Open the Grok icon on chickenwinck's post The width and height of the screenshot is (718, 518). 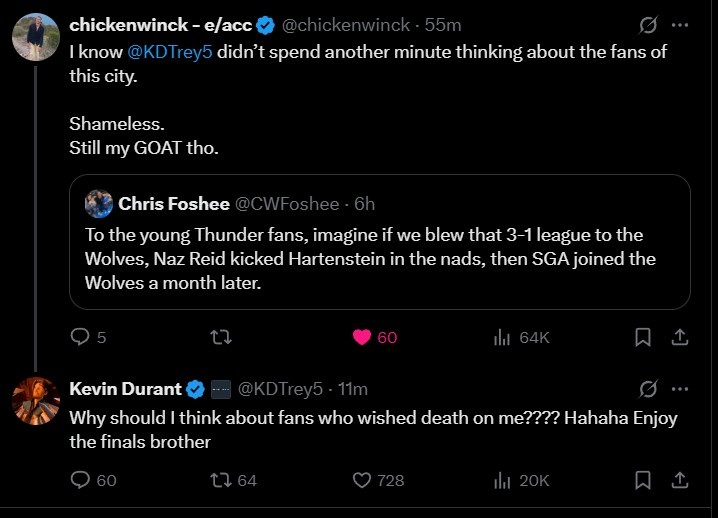click(647, 25)
